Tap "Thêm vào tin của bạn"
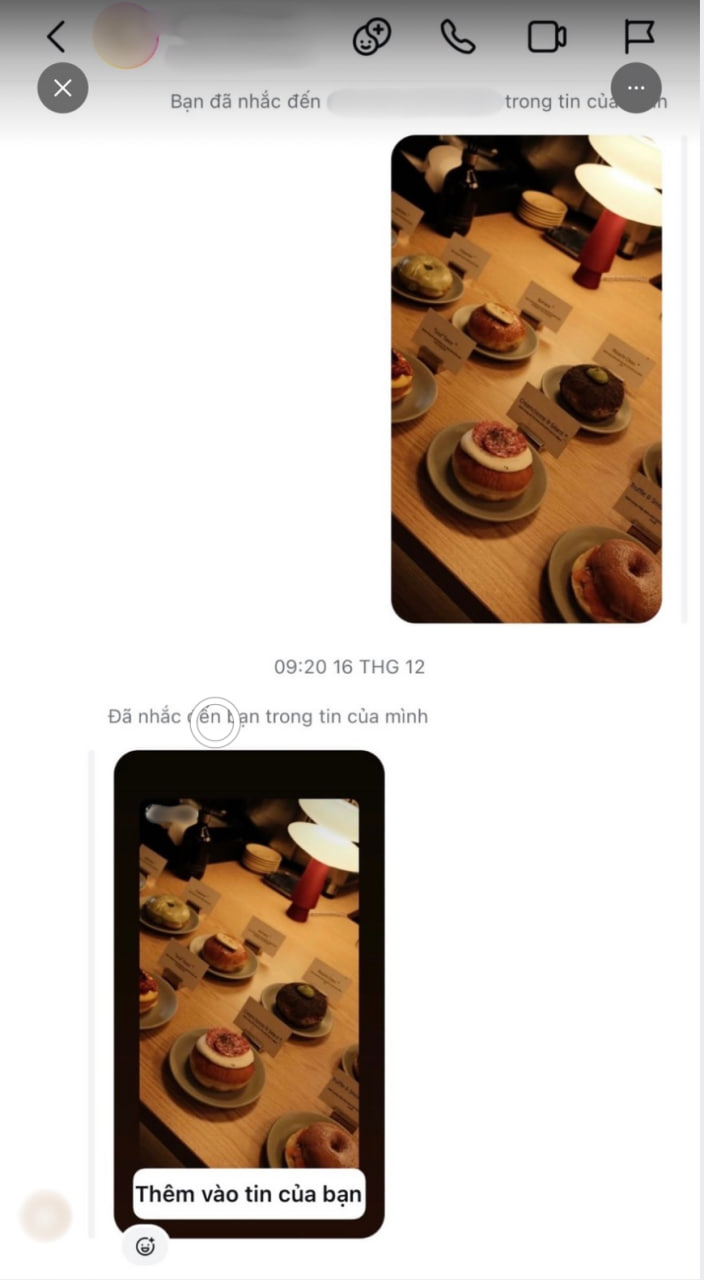Viewport: 704px width, 1280px height. point(249,1193)
